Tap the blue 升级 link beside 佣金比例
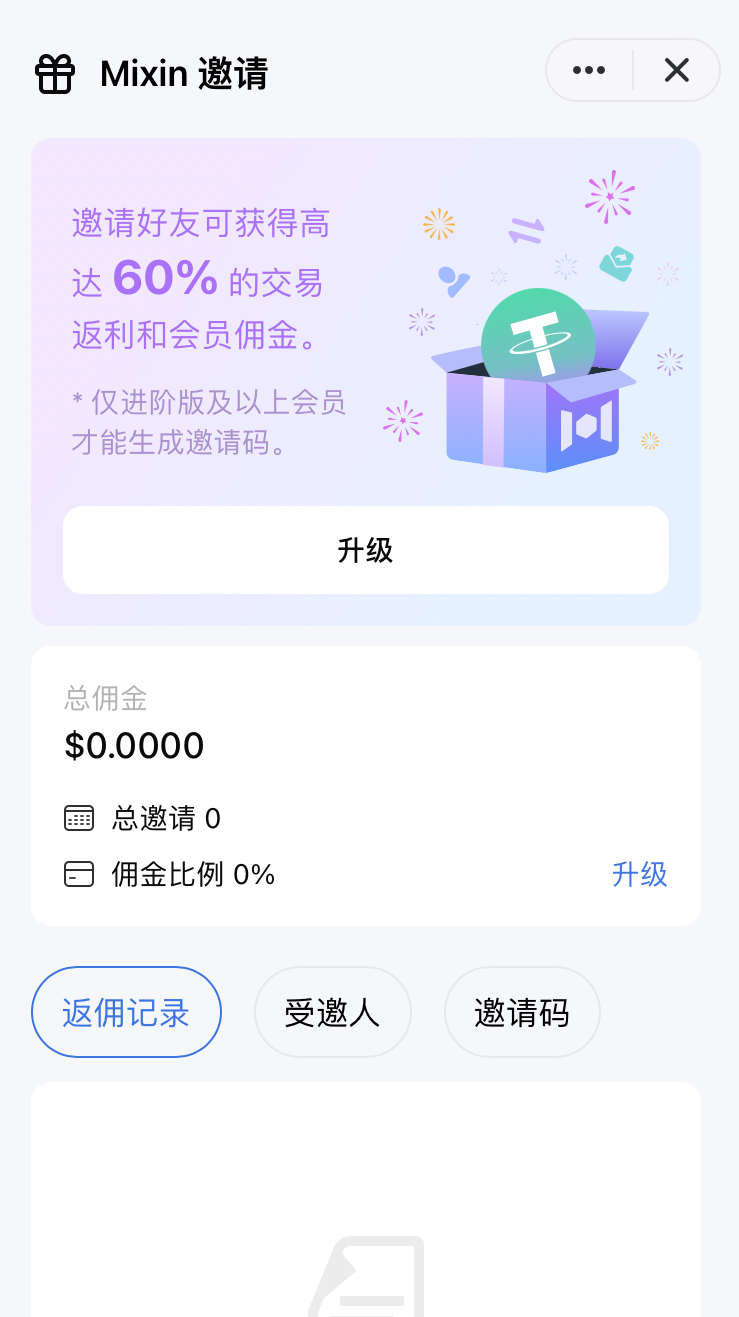This screenshot has width=739, height=1317. [x=639, y=875]
